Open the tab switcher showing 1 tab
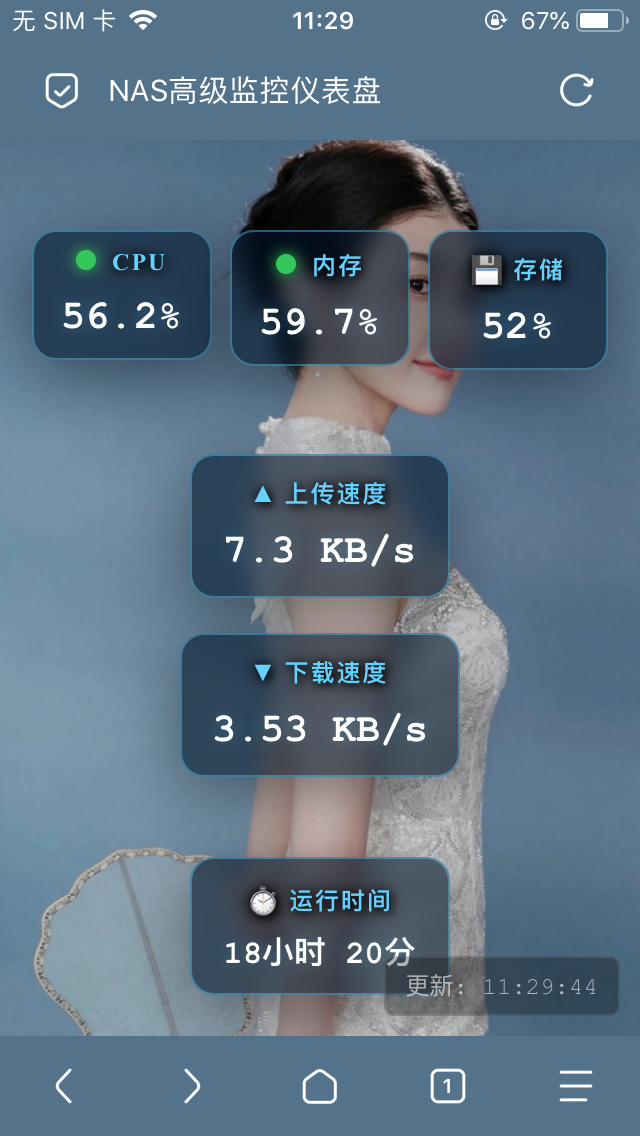The height and width of the screenshot is (1136, 640). (x=448, y=1085)
